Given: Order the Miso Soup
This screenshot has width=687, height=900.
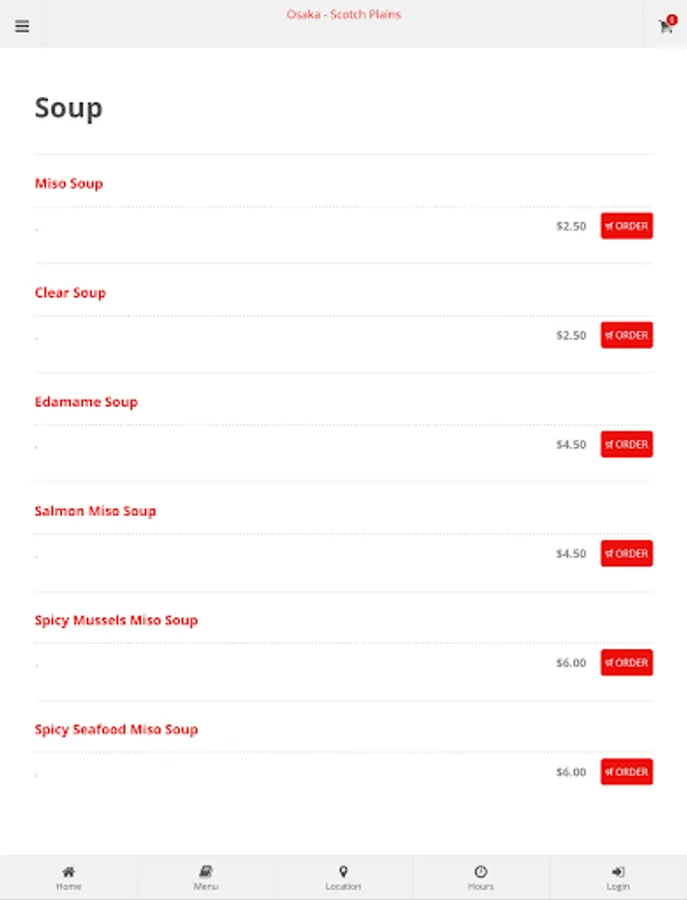Looking at the screenshot, I should coord(626,226).
